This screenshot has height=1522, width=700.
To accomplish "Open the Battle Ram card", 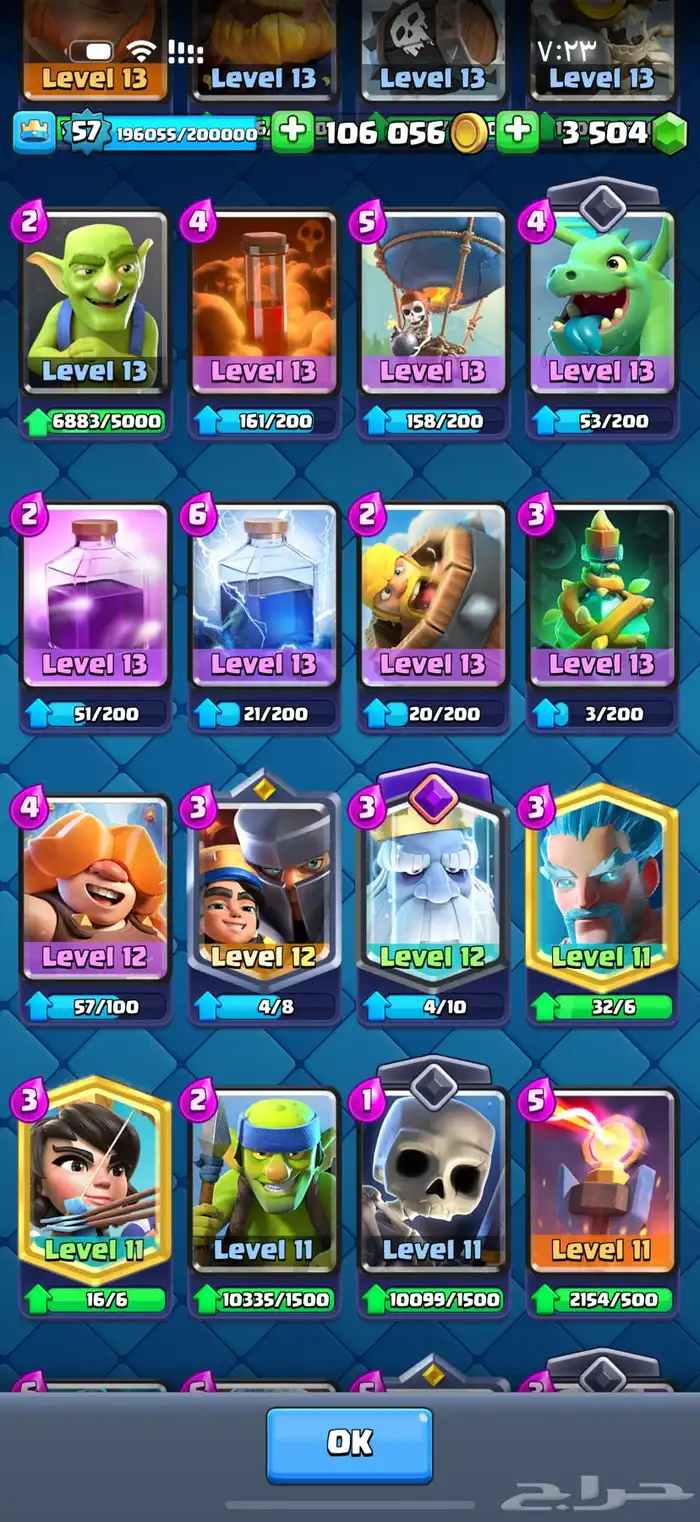I will (433, 616).
